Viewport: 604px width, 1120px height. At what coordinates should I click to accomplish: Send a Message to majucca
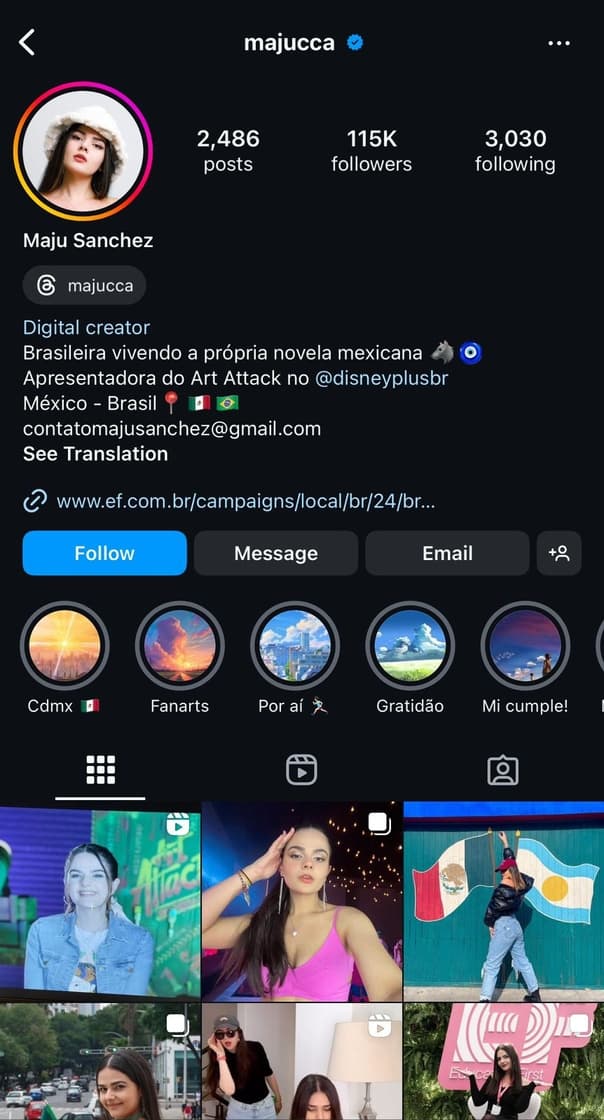(x=276, y=553)
